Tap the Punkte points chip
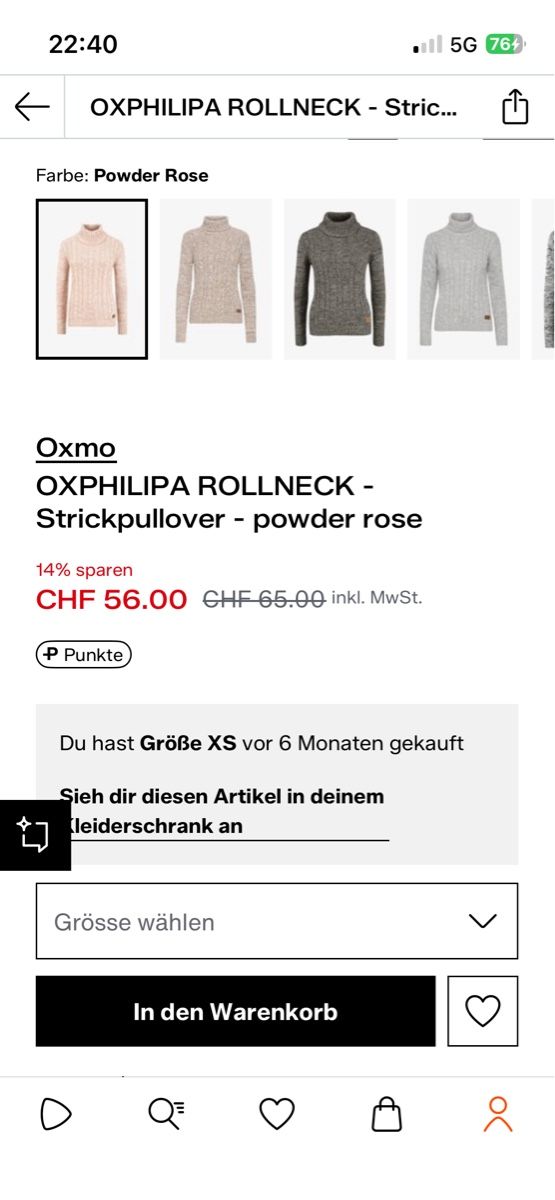Image resolution: width=555 pixels, height=1200 pixels. 84,655
